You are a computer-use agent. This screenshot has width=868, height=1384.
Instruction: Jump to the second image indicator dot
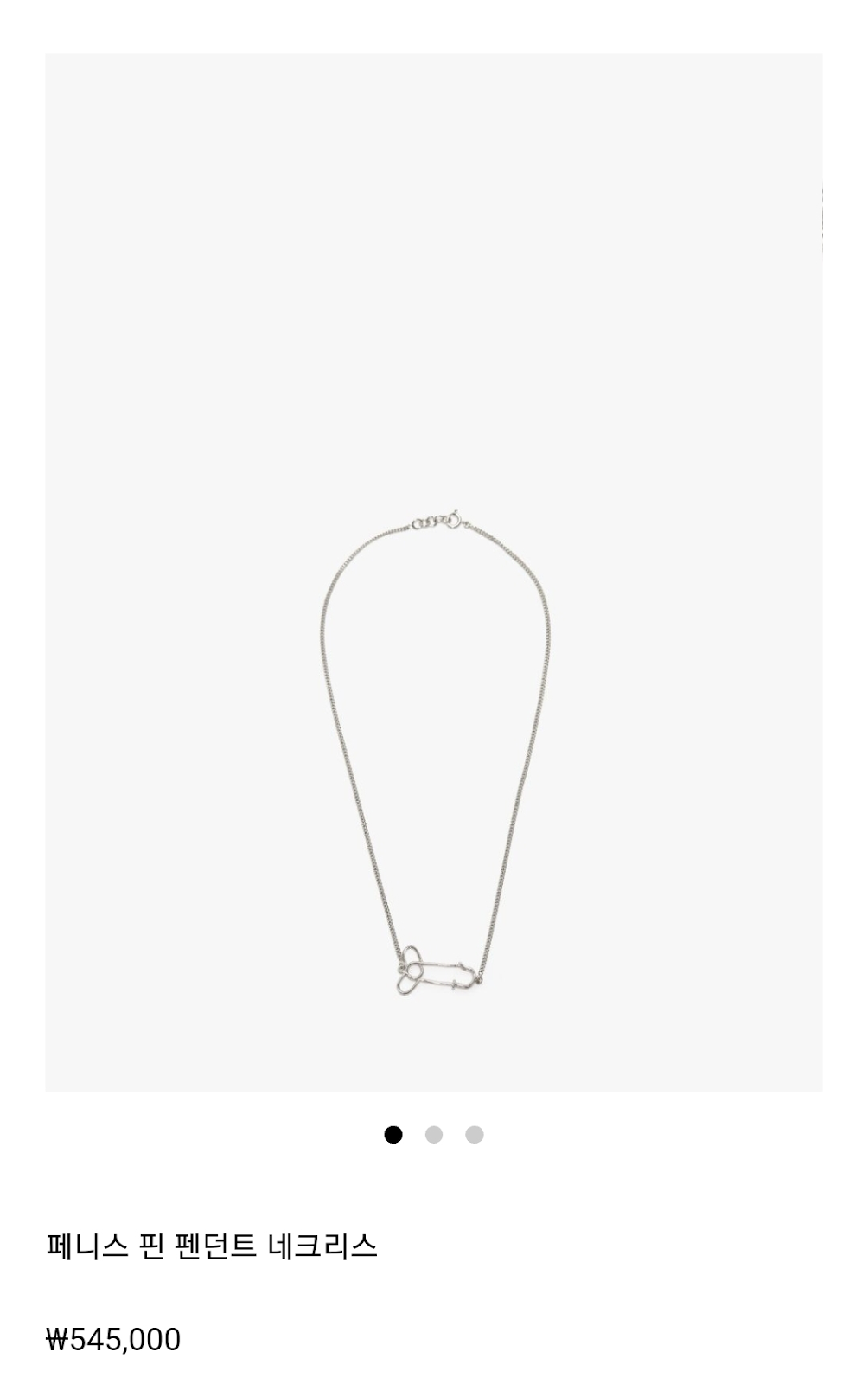(x=434, y=1135)
